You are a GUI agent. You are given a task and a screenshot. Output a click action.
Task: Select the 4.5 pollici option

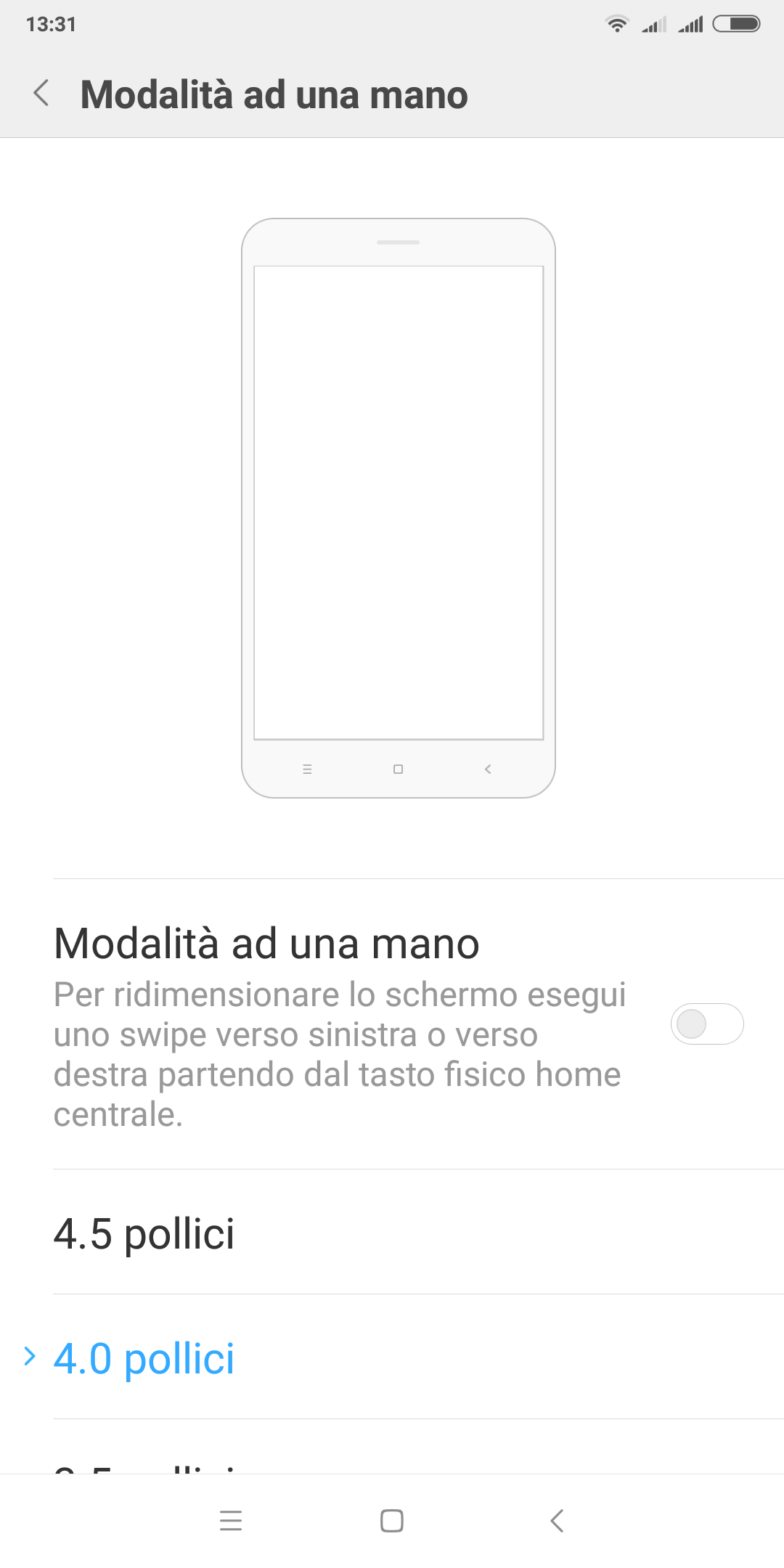click(x=392, y=1232)
